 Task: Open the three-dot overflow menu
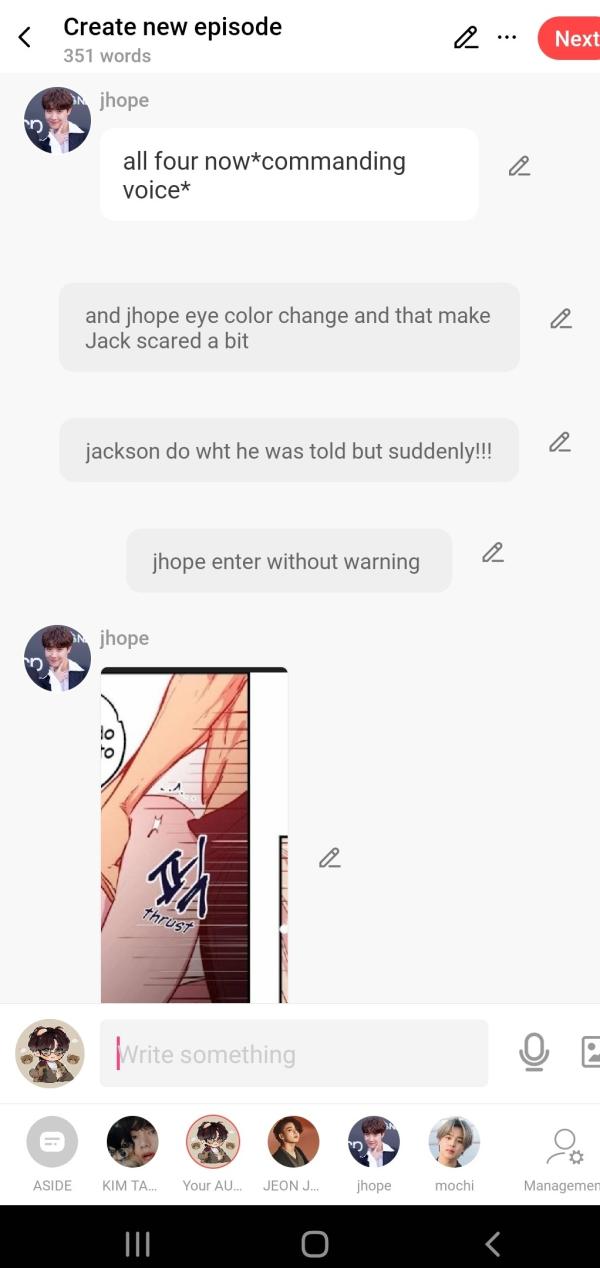(507, 38)
